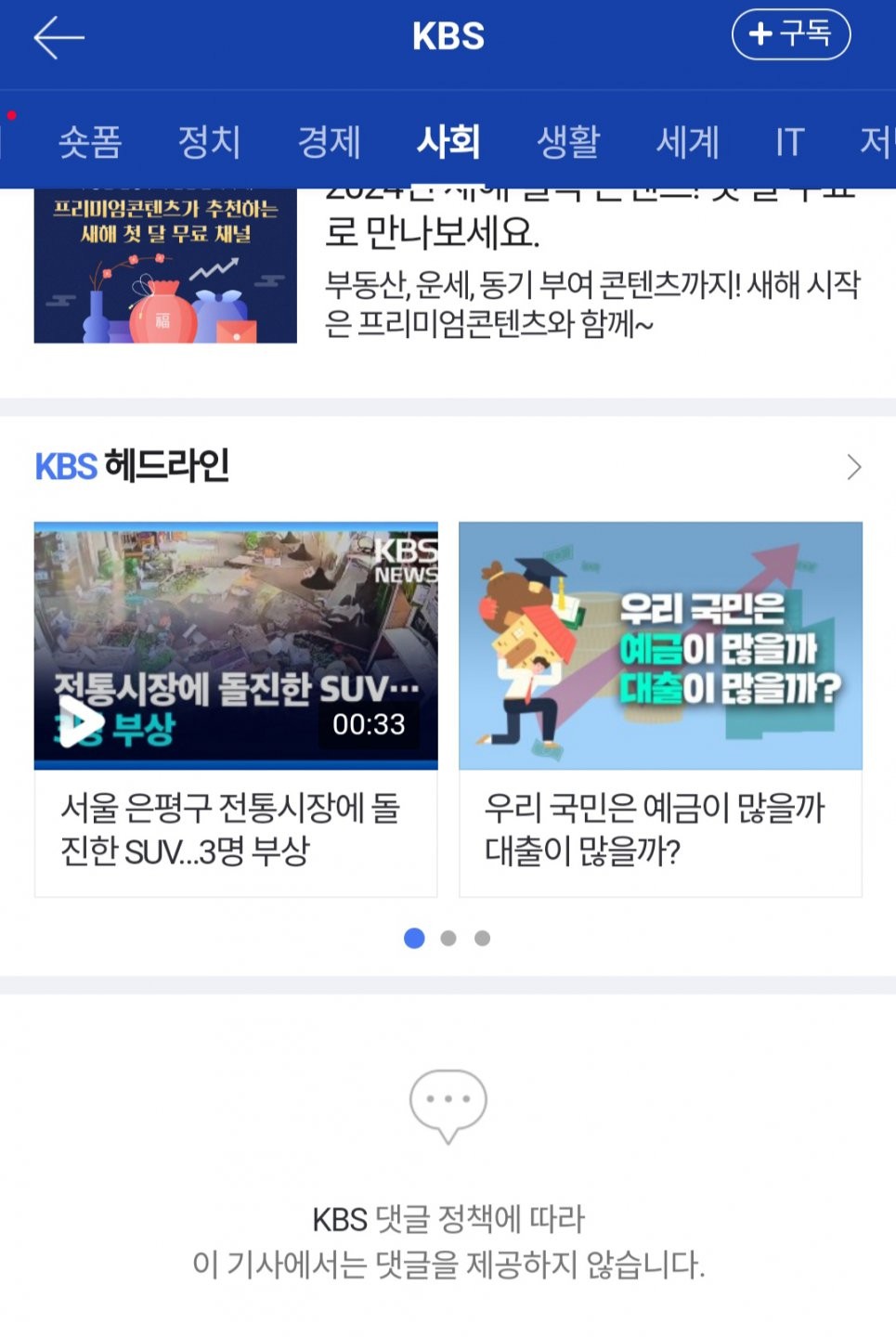
Task: Switch to the 정치 tab
Action: point(210,142)
